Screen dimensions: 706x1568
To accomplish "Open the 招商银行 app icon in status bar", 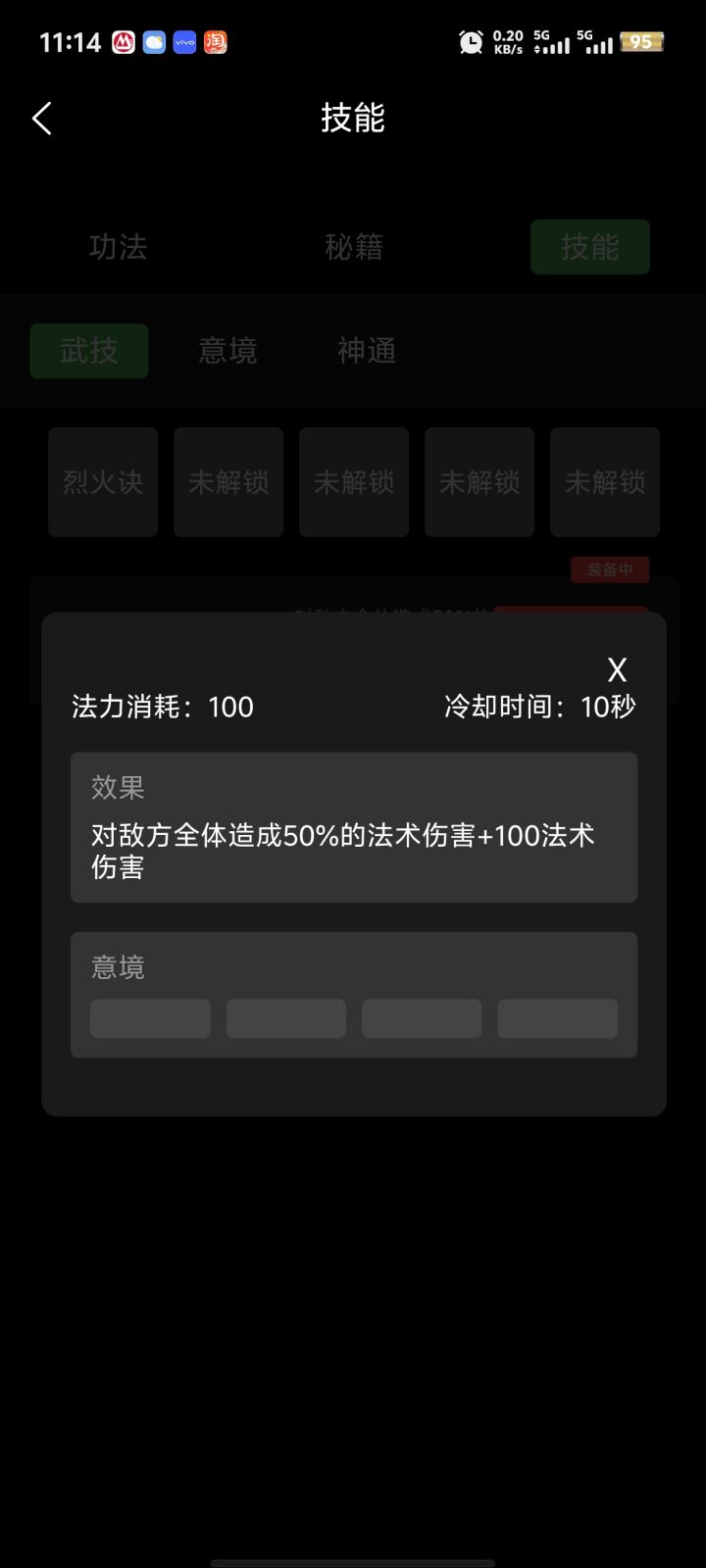I will pyautogui.click(x=123, y=42).
